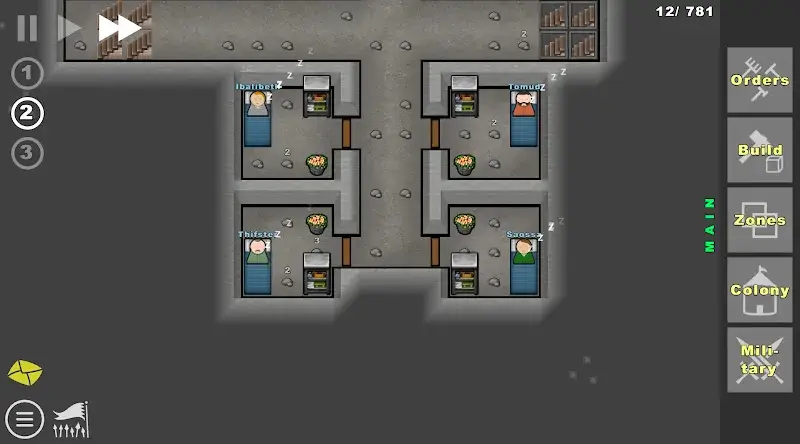This screenshot has height=444, width=800.
Task: Enable fast-forward game speed
Action: coord(119,28)
